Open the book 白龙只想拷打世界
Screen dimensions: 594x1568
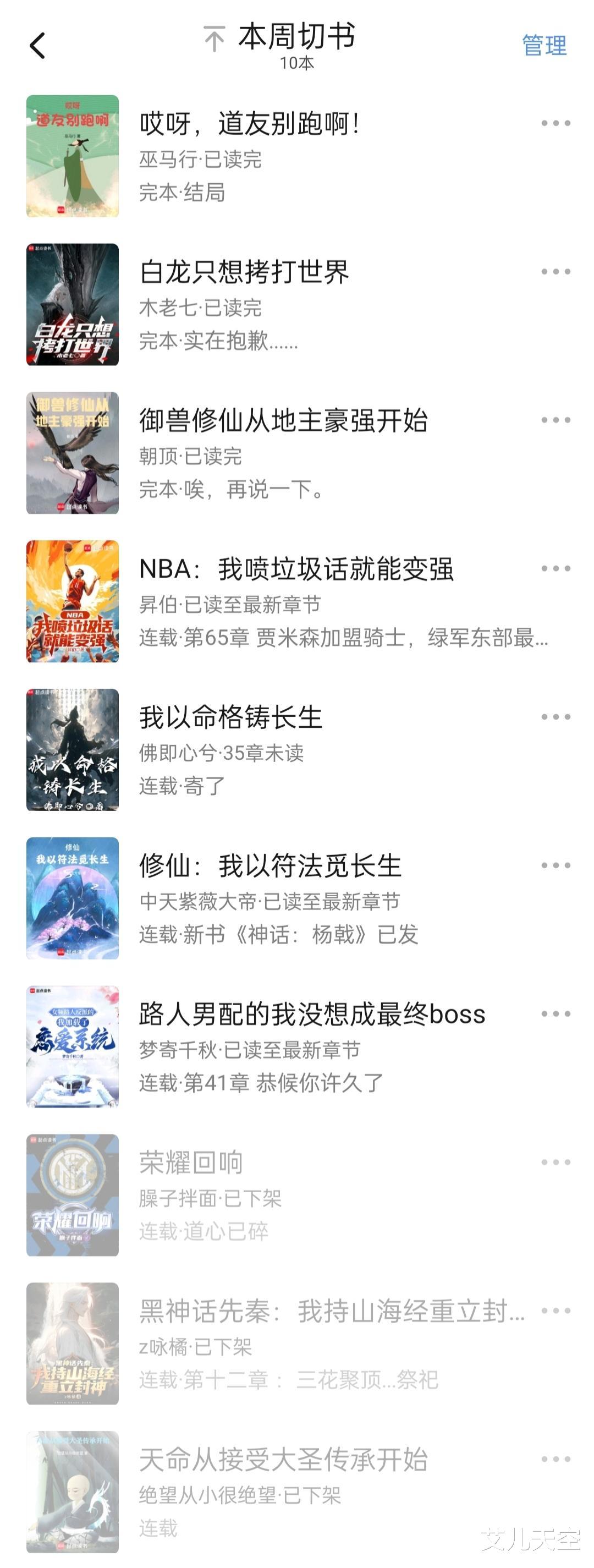click(244, 272)
